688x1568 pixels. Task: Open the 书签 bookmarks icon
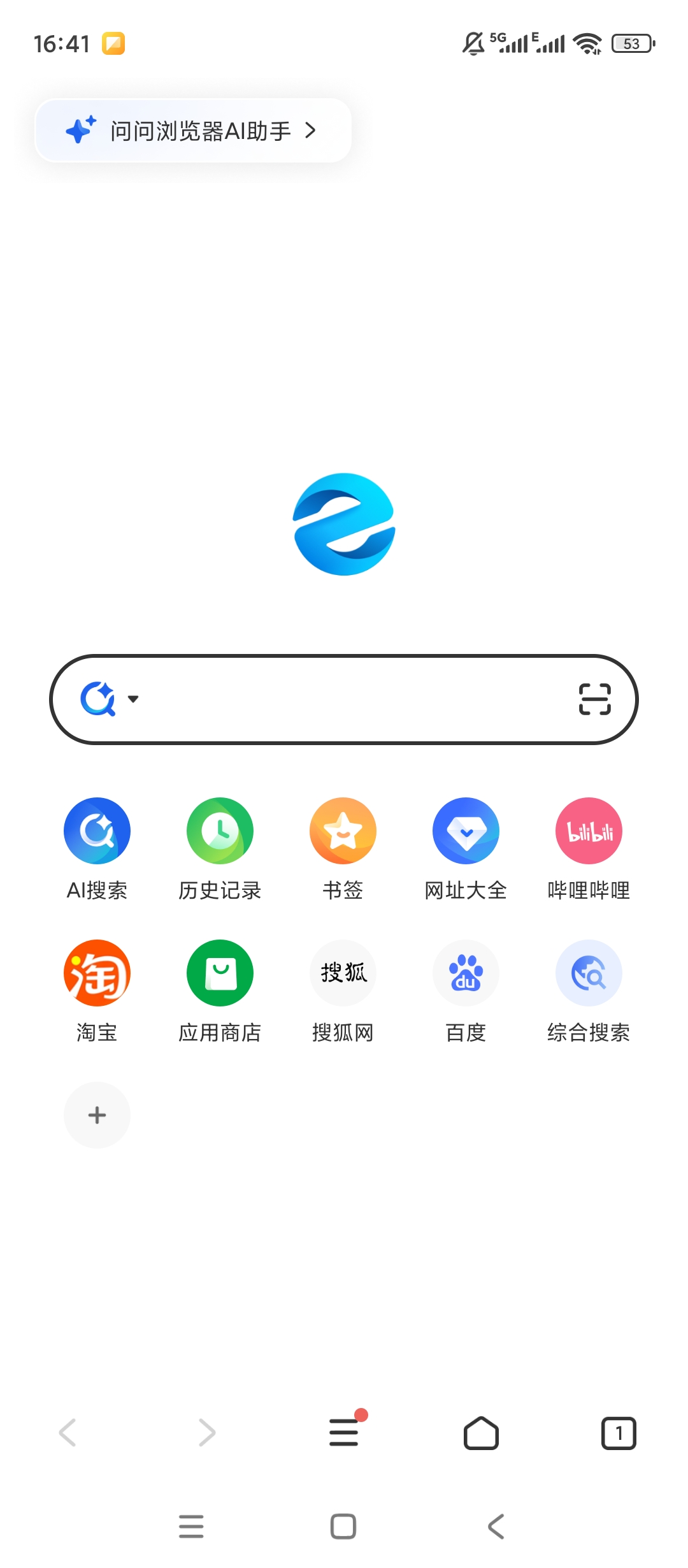(x=343, y=831)
